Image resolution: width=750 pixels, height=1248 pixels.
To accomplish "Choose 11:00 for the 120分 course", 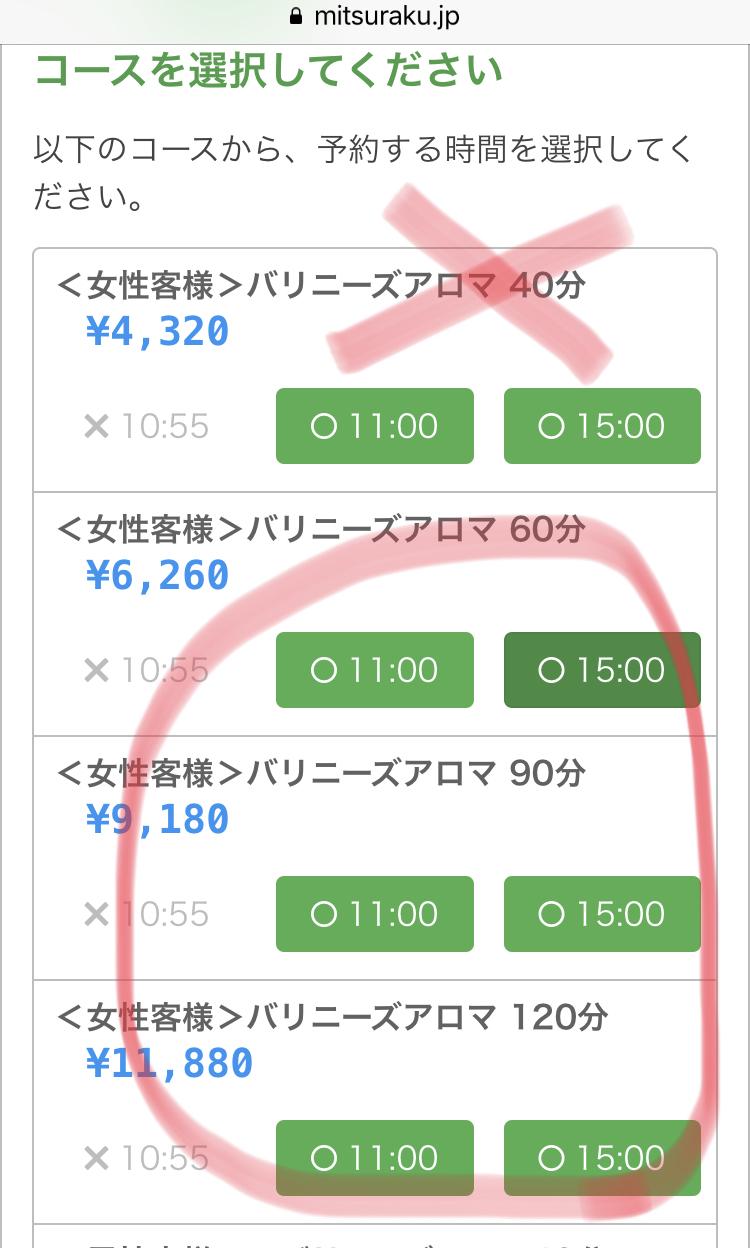I will coord(374,1158).
